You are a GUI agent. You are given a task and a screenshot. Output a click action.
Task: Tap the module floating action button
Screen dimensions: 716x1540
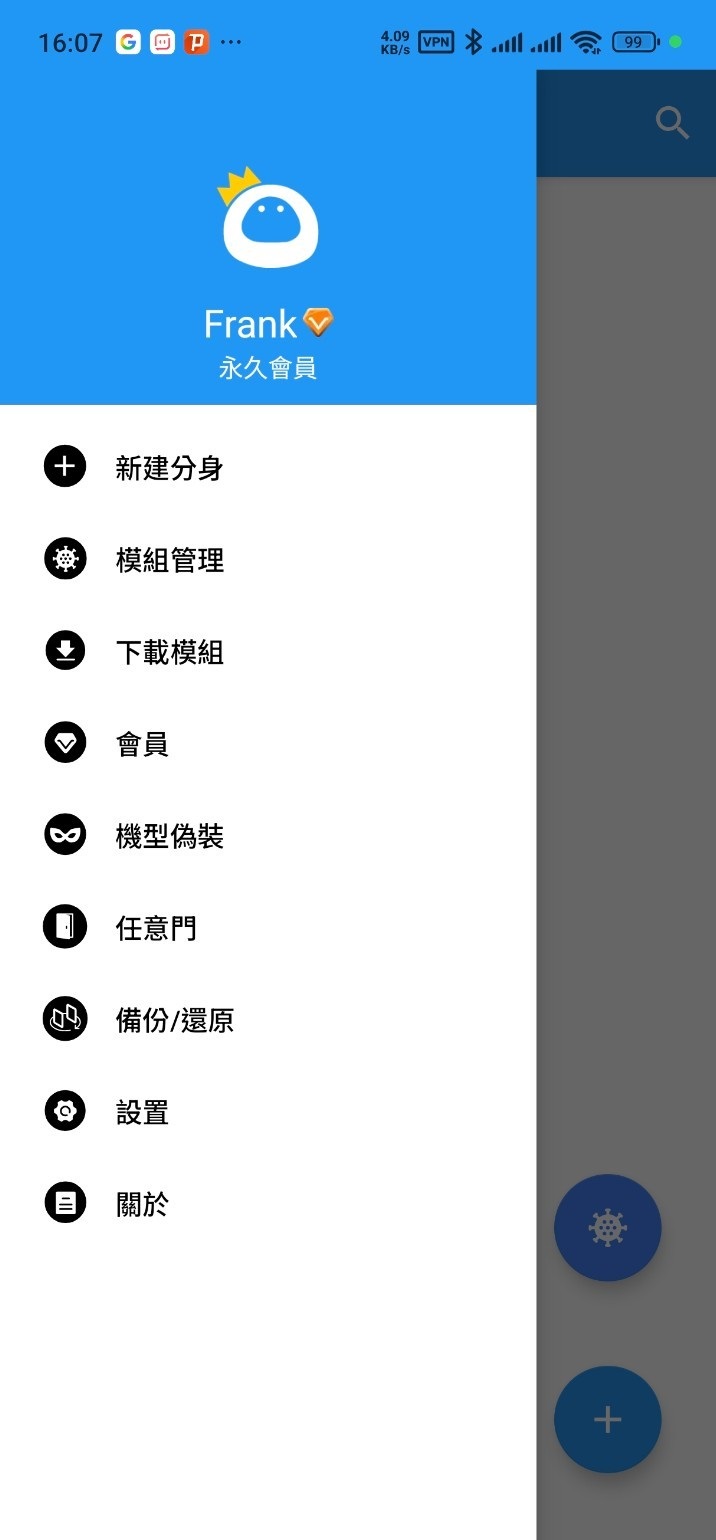click(608, 1227)
